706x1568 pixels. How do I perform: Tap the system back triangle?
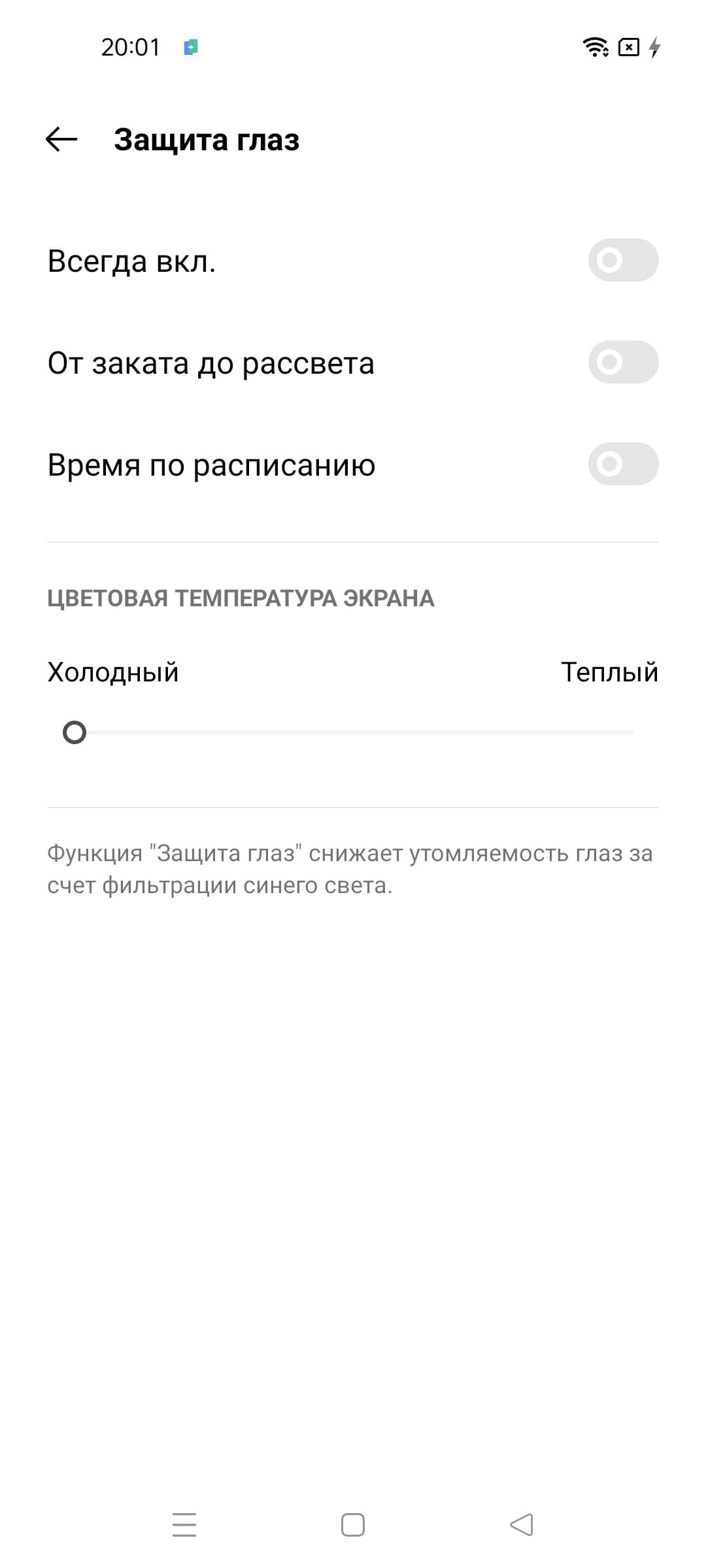click(x=522, y=1525)
